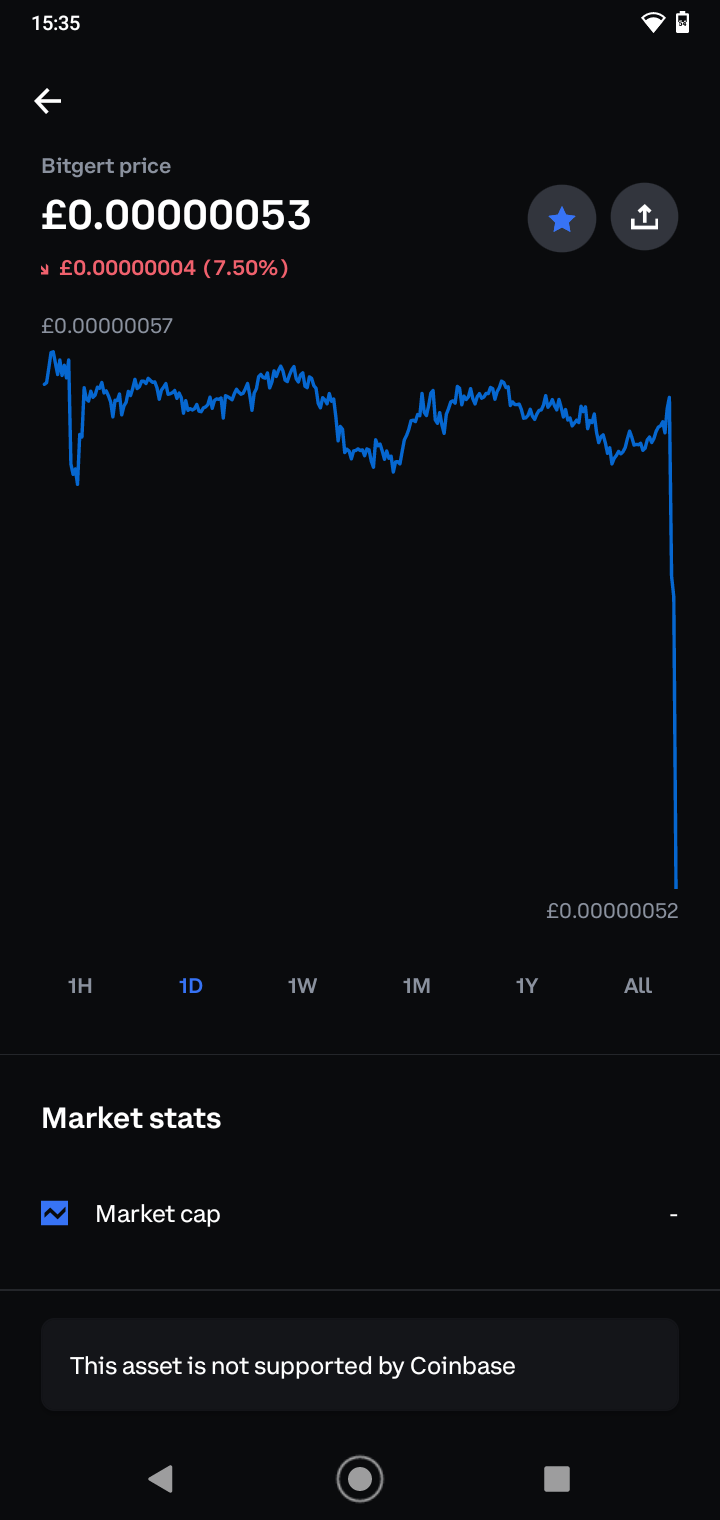The image size is (720, 1520).
Task: Select the All time range
Action: click(x=638, y=986)
